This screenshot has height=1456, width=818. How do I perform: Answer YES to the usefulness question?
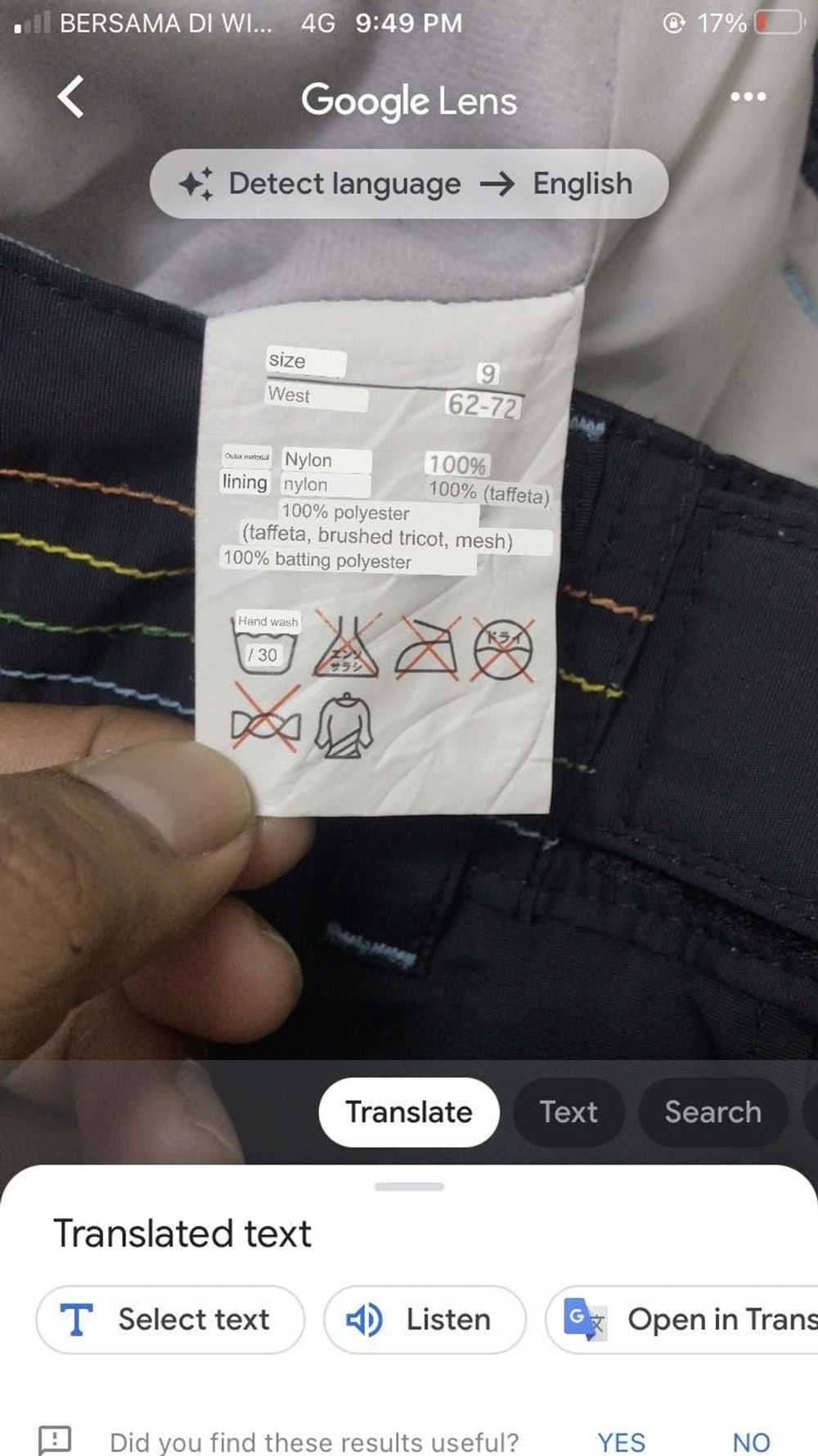tap(621, 1442)
